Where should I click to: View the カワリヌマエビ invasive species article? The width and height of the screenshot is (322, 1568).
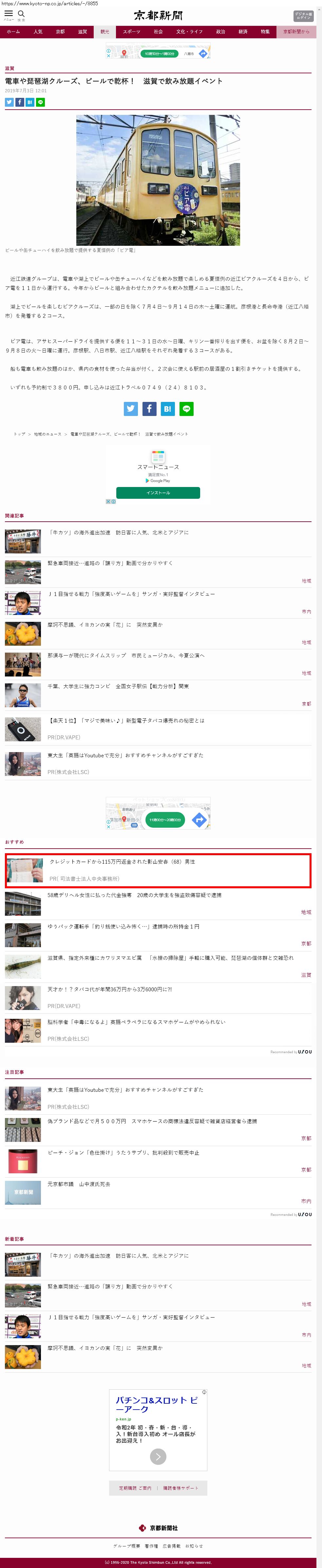(x=170, y=958)
